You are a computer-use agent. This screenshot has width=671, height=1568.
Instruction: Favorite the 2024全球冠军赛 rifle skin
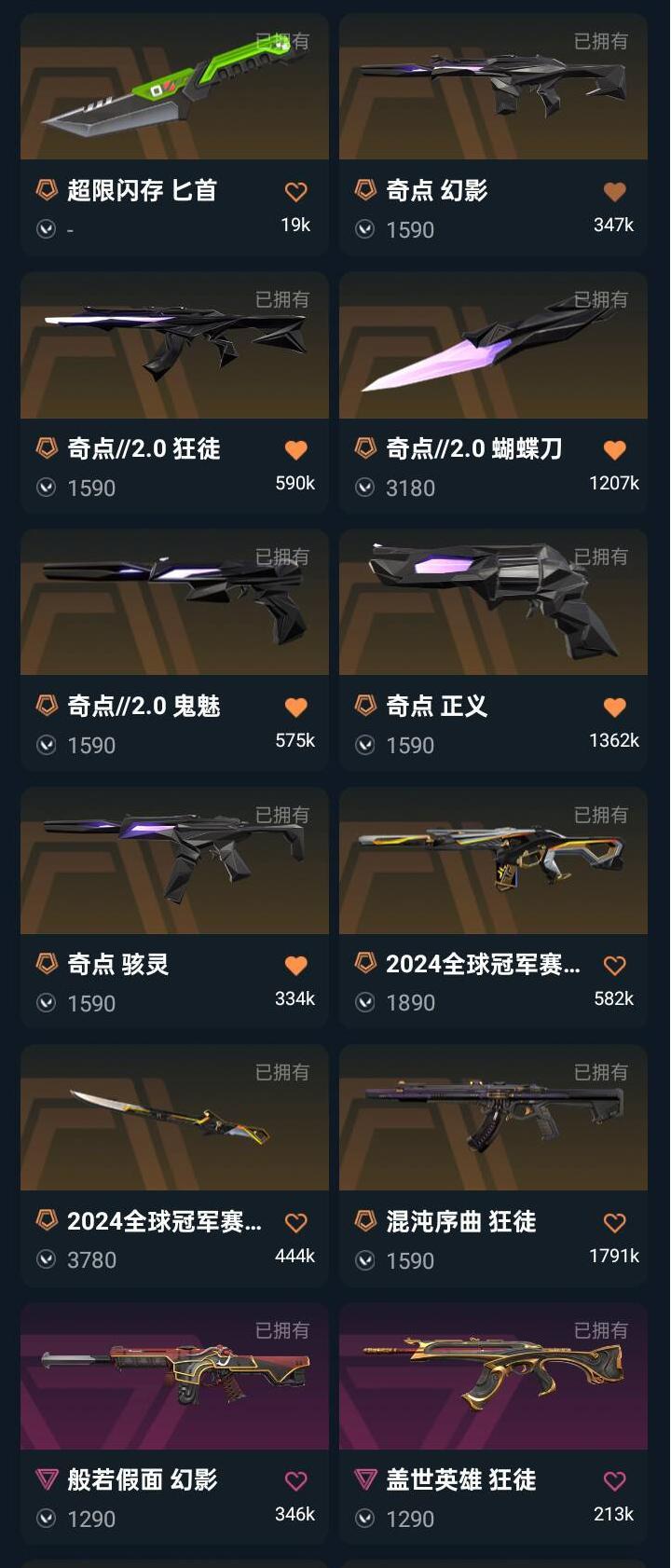point(614,965)
